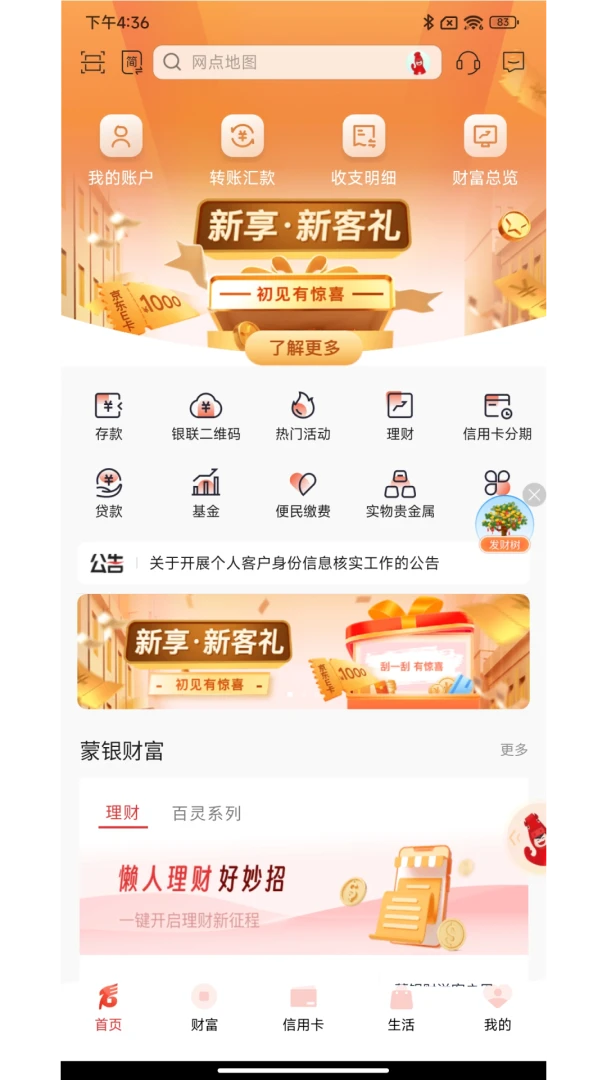The width and height of the screenshot is (607, 1080).
Task: Open the scan icon
Action: click(x=93, y=62)
